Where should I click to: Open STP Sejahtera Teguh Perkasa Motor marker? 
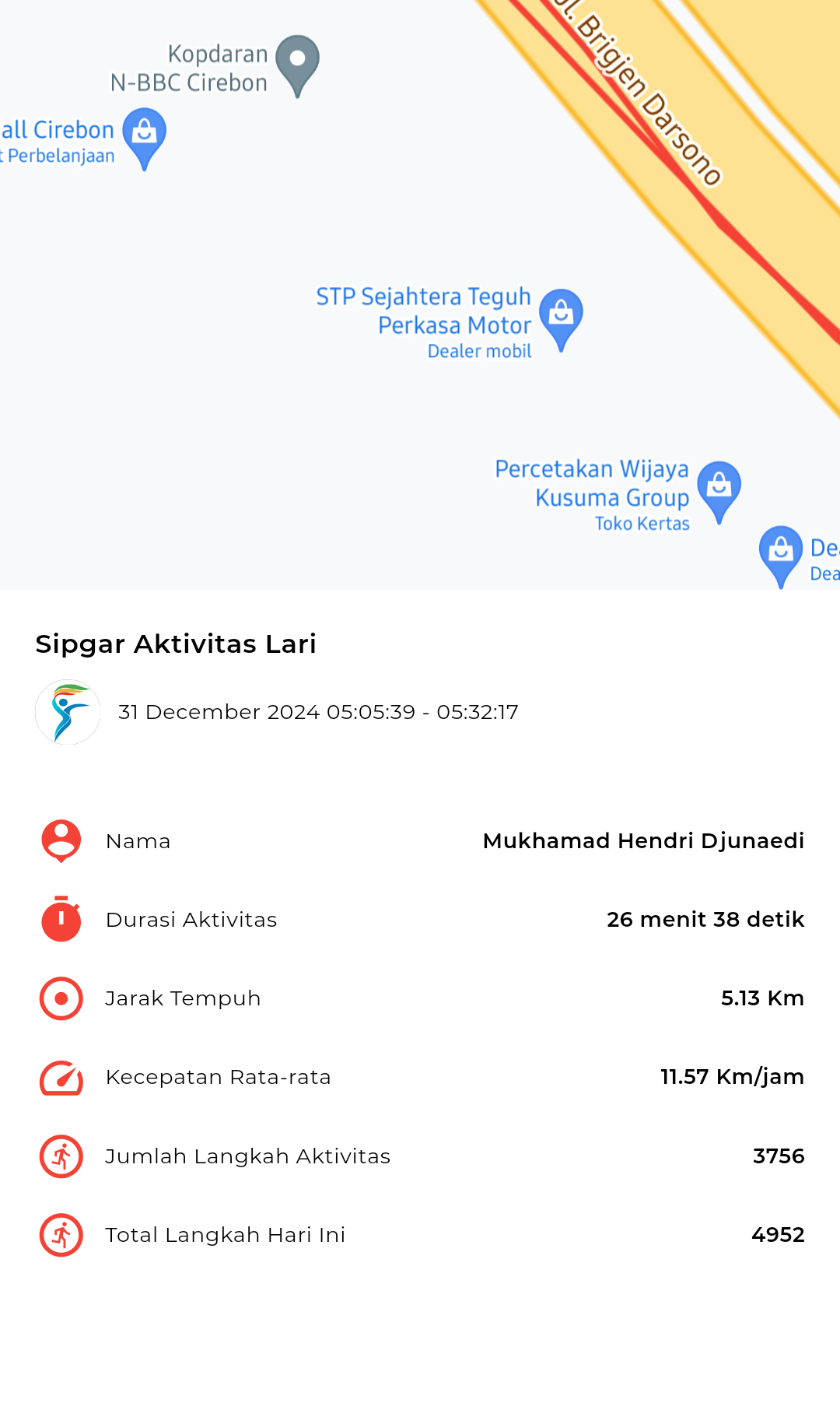[561, 319]
